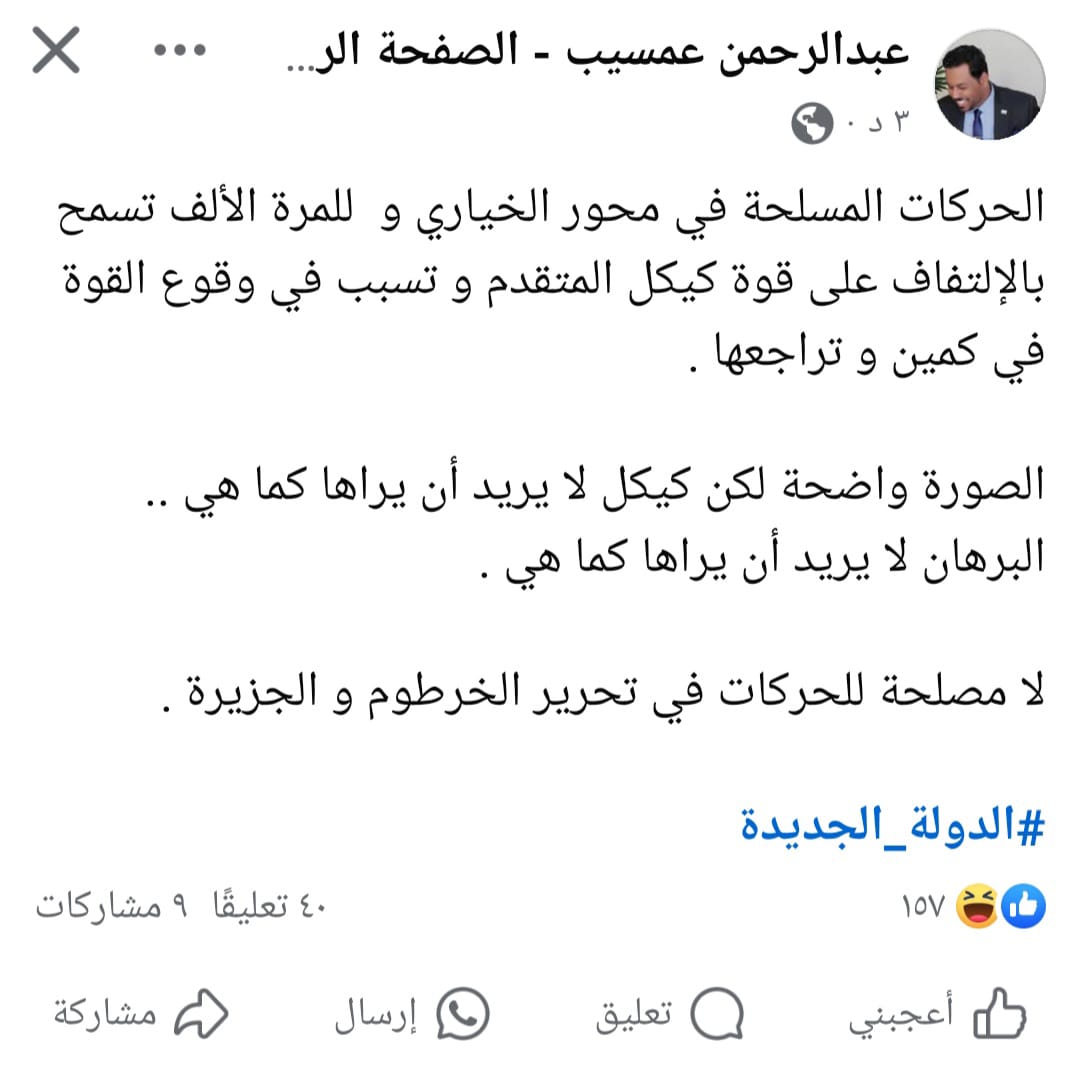Like the post with أعجبني
Image resolution: width=1080 pixels, height=1068 pixels.
938,1015
